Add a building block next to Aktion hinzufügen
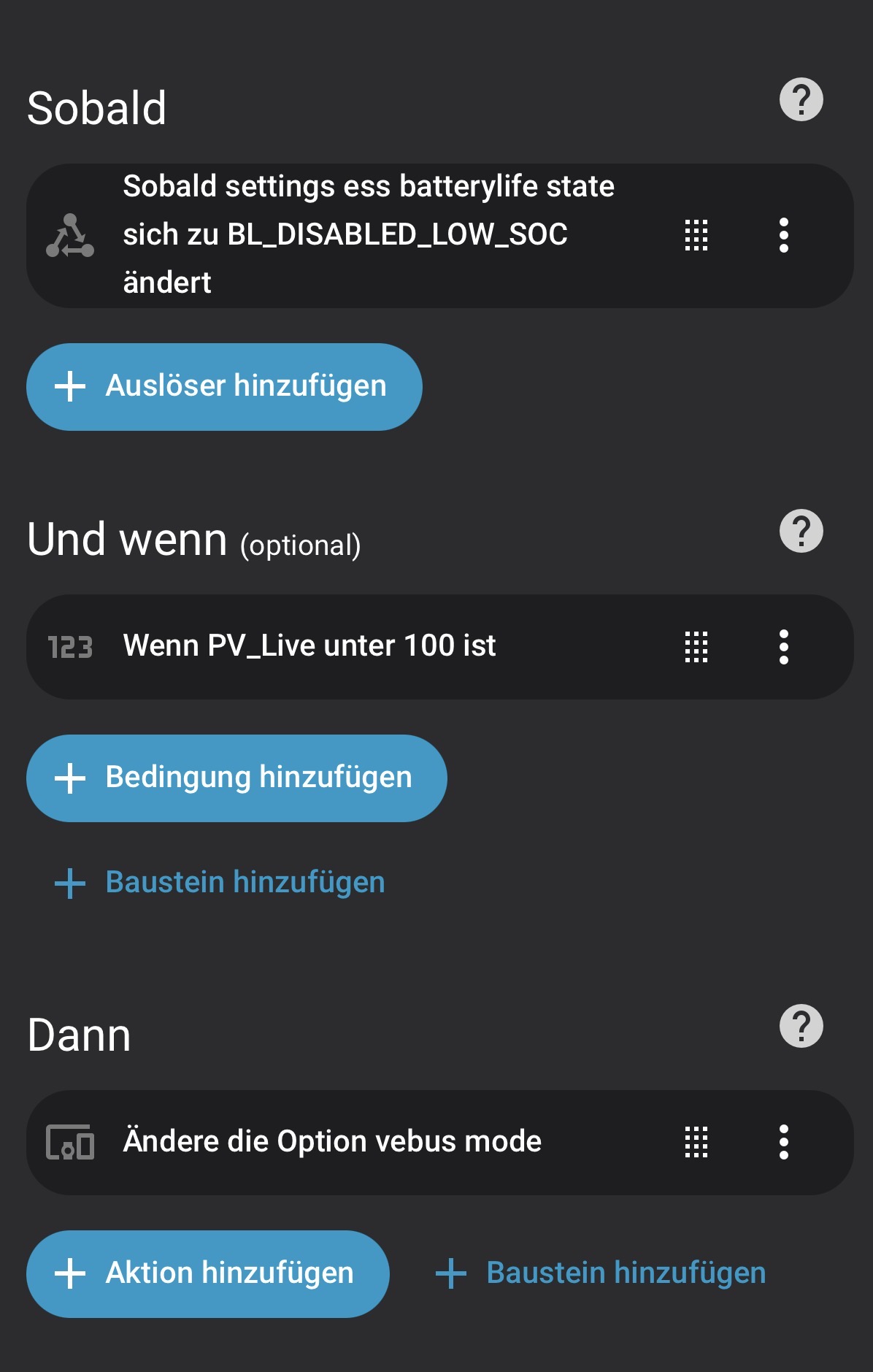This screenshot has height=1372, width=873. point(601,1273)
